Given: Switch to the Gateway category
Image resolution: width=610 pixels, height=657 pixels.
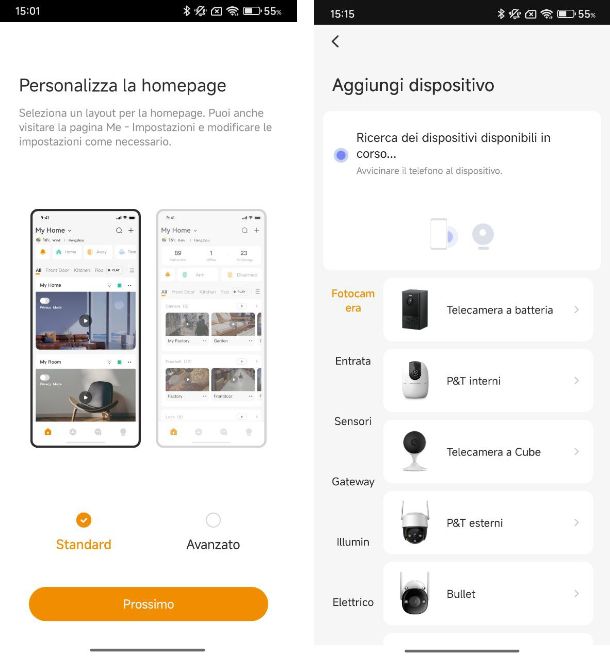Looking at the screenshot, I should (352, 481).
